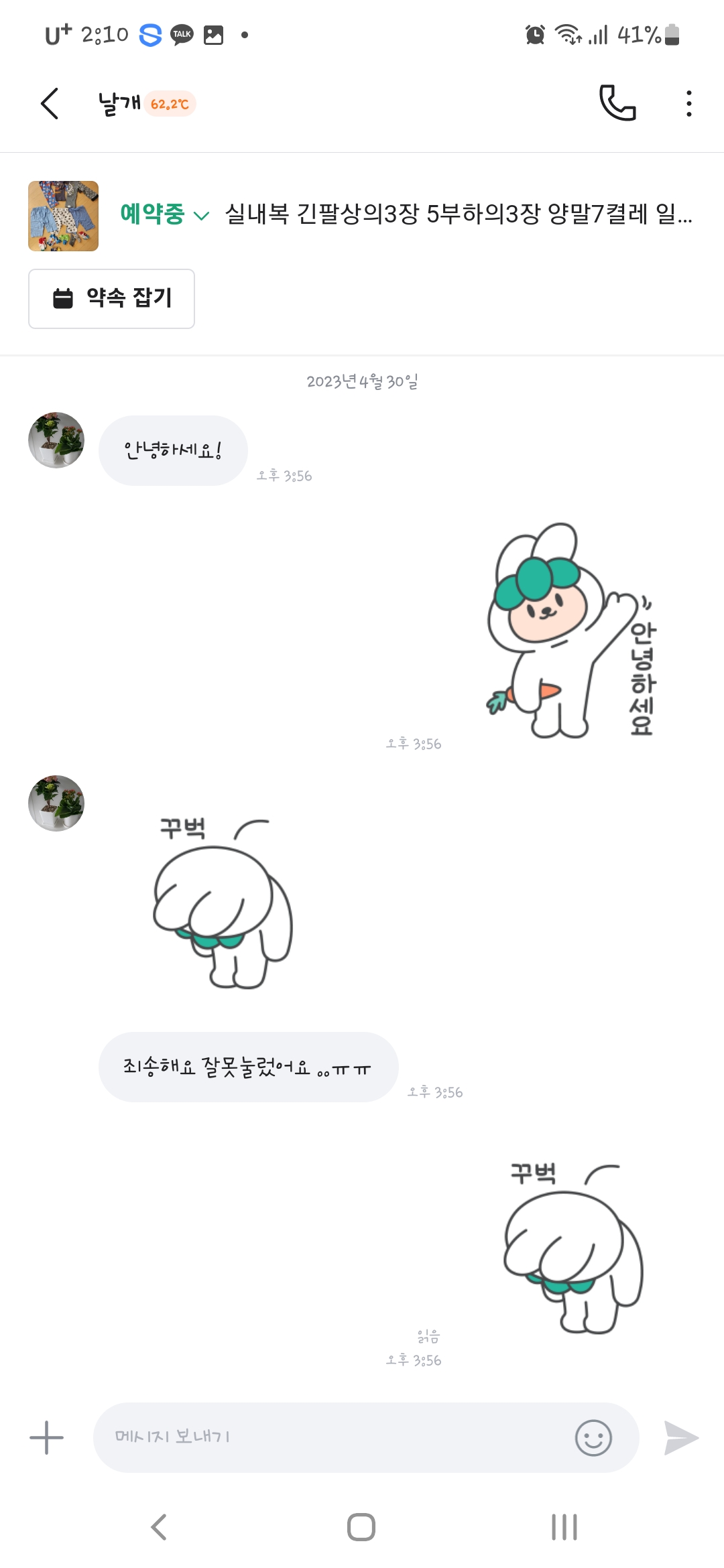This screenshot has height=1568, width=724.
Task: Open the three-dot overflow menu
Action: pos(688,104)
